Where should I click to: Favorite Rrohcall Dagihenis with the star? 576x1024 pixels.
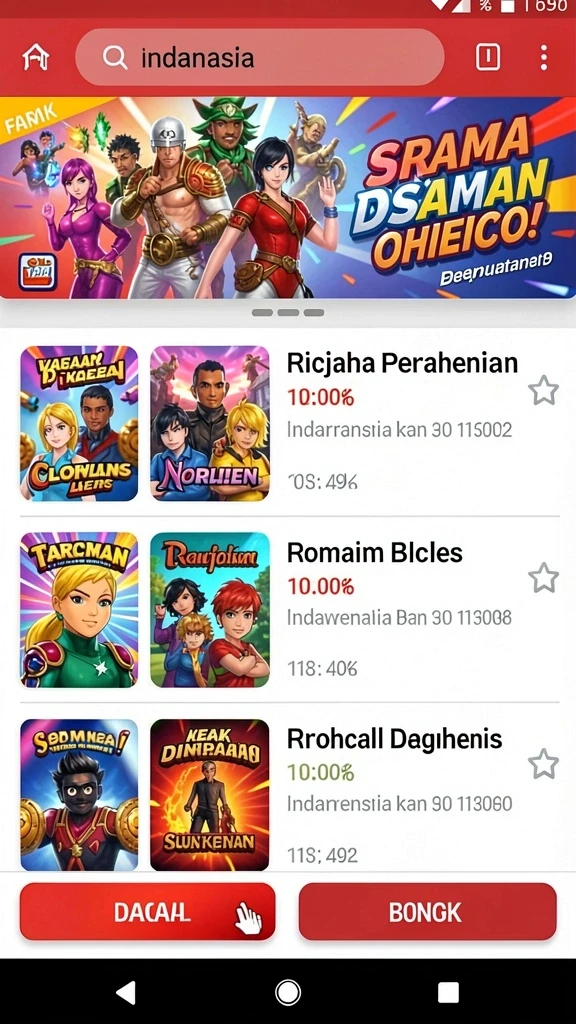543,764
